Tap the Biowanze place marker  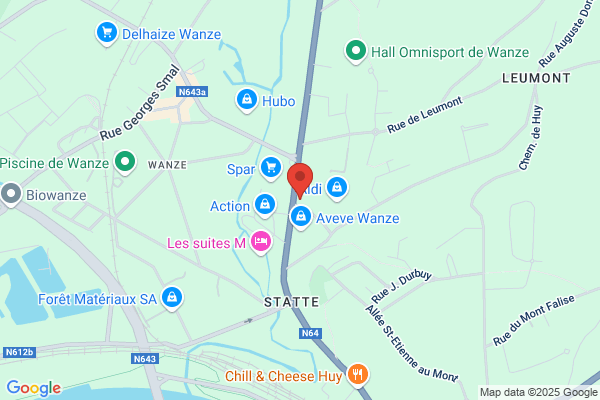pyautogui.click(x=11, y=194)
